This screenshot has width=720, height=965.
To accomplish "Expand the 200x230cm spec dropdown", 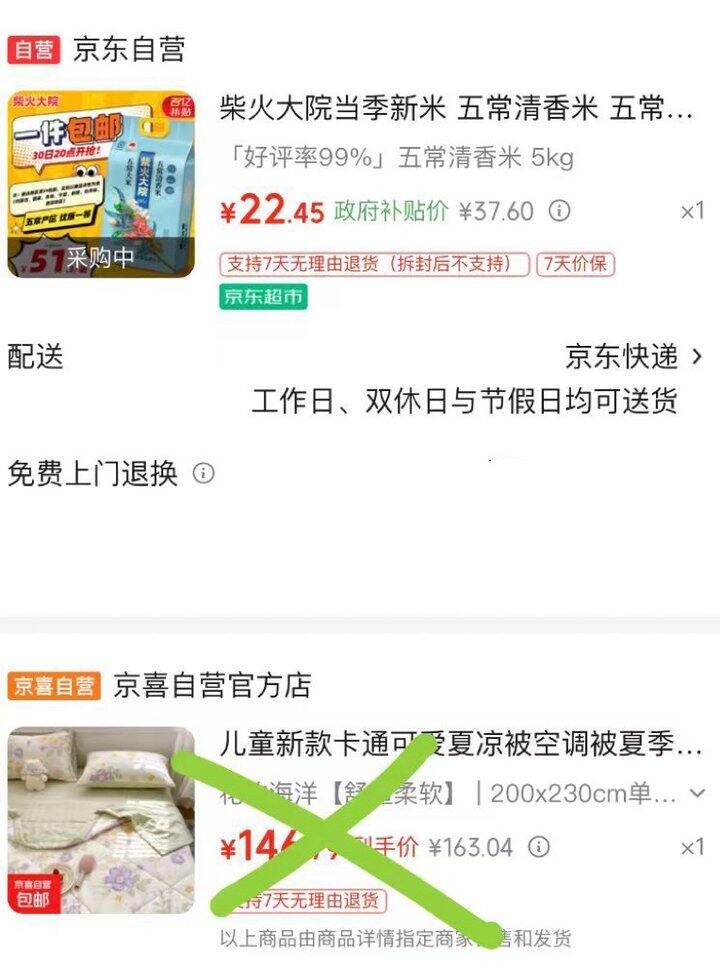I will tap(697, 794).
